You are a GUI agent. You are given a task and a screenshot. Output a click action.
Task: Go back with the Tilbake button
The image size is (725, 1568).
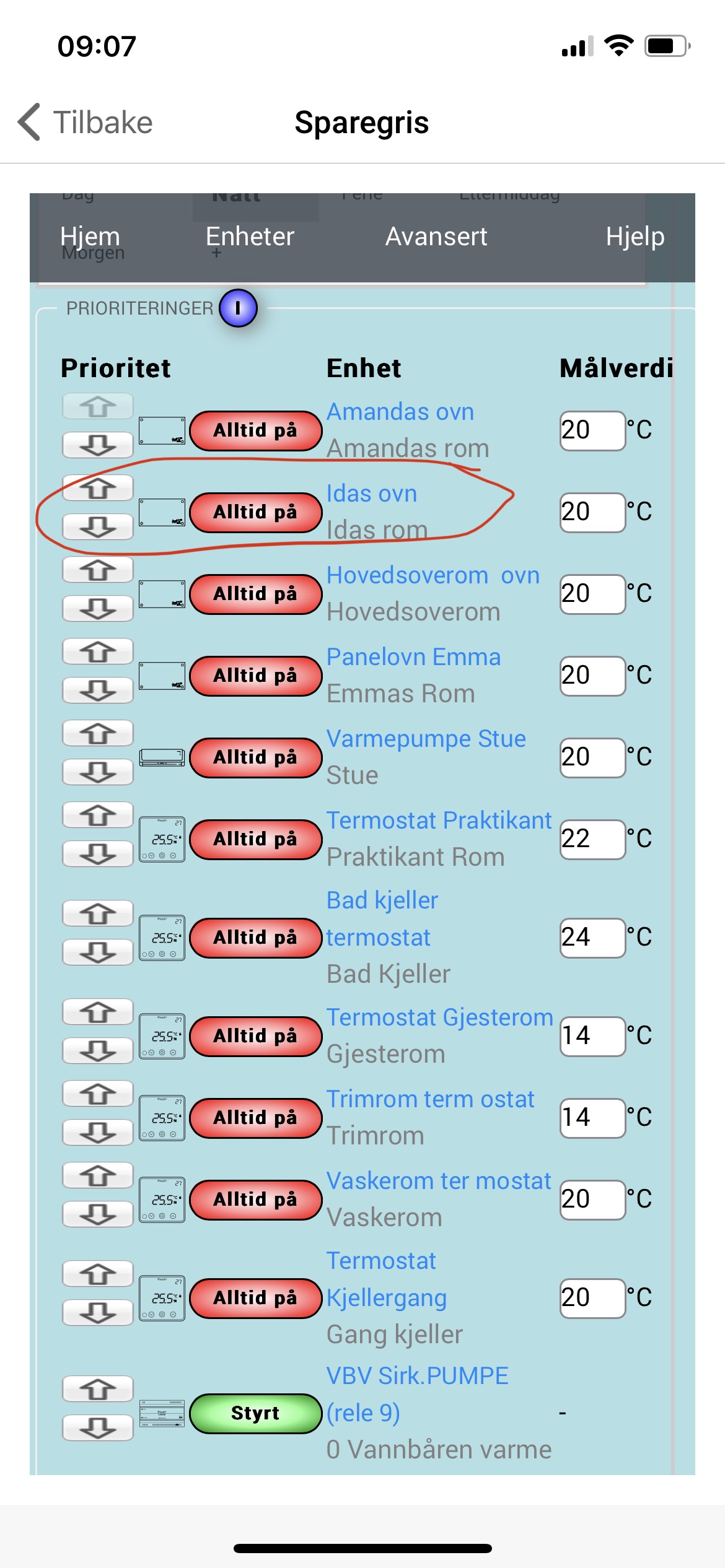pos(87,122)
